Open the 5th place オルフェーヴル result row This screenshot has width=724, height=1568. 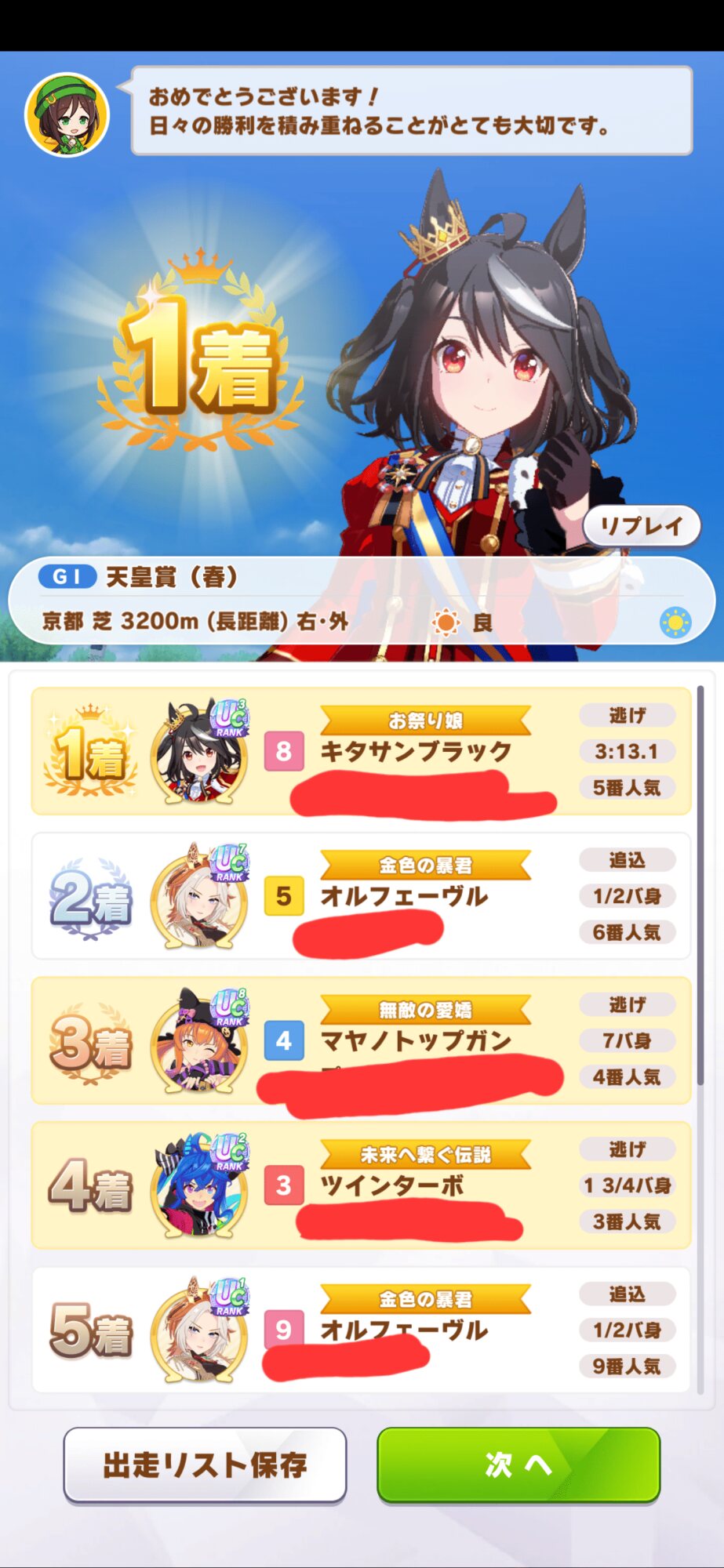pyautogui.click(x=361, y=1330)
